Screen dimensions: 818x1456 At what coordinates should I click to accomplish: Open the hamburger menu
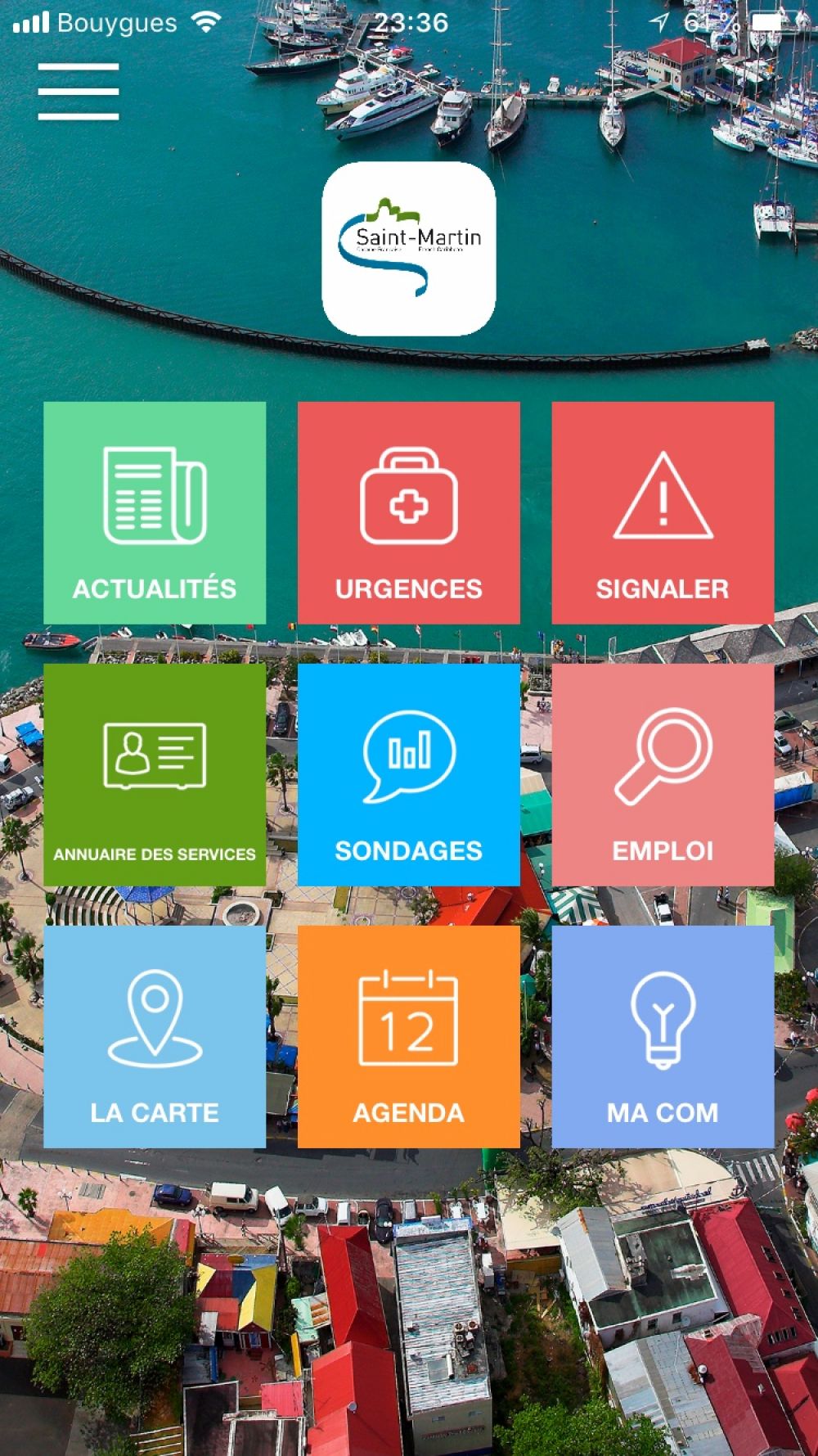coord(79,92)
